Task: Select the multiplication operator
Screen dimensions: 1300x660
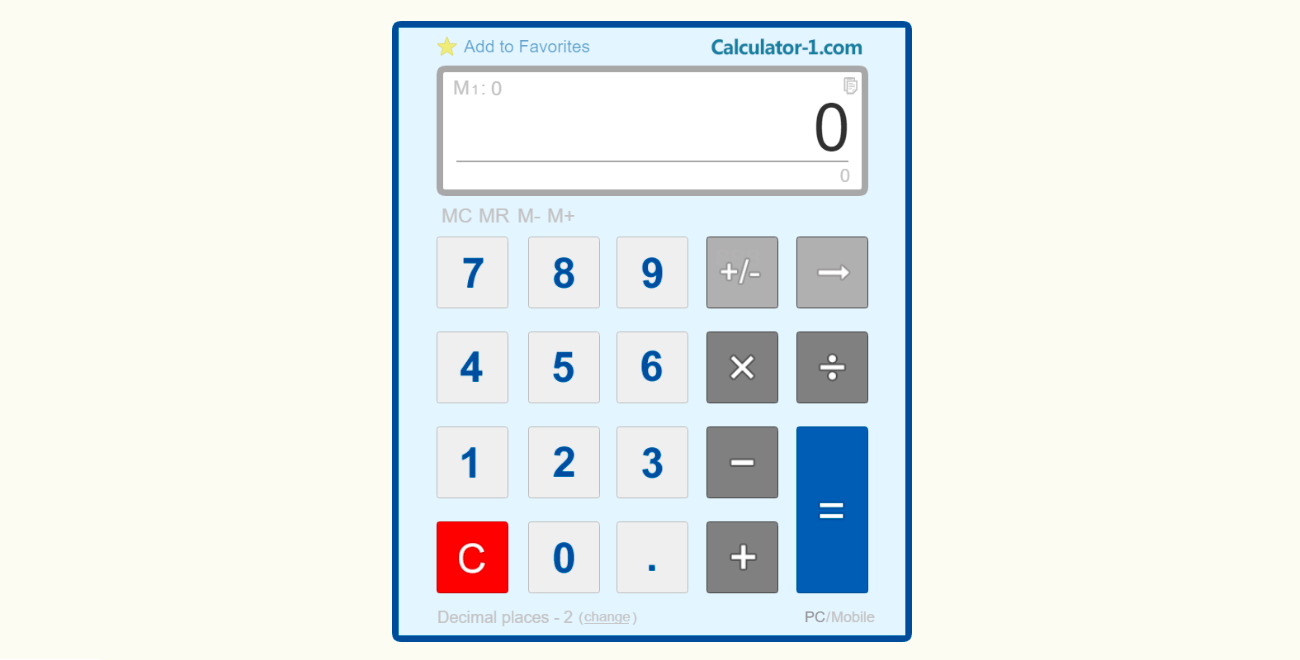Action: coord(742,367)
